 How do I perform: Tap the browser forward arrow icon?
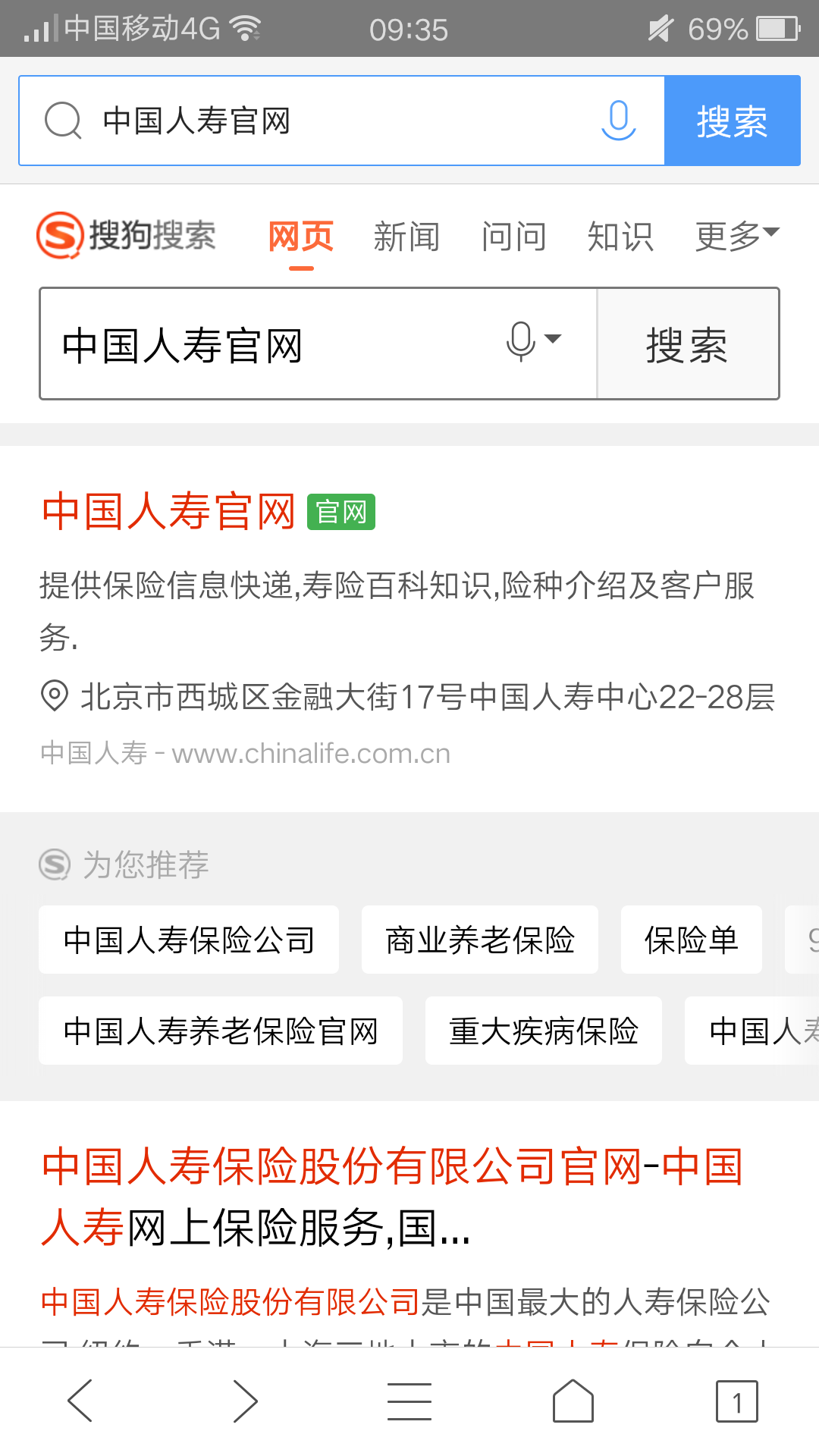coord(245,1399)
